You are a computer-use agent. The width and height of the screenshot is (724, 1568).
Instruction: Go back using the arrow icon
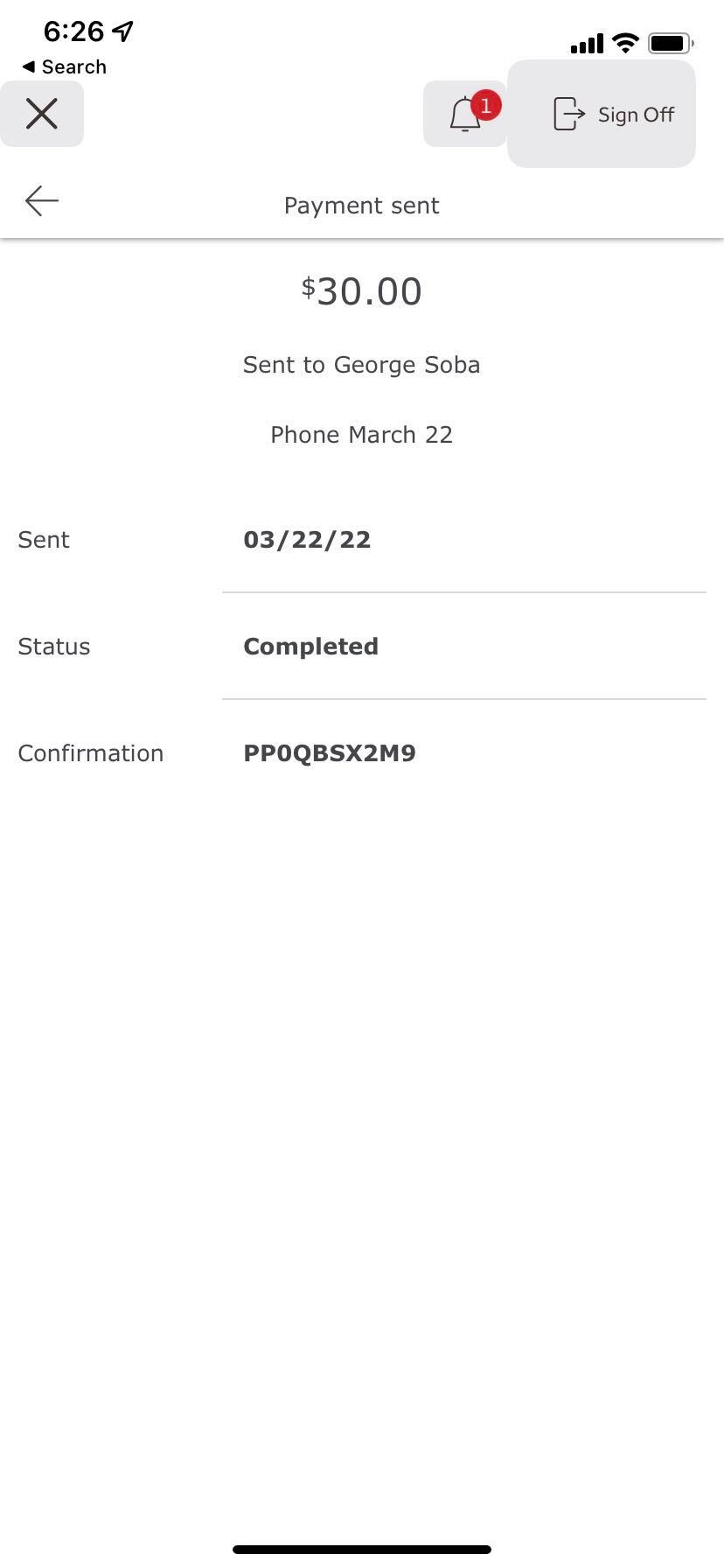coord(42,201)
